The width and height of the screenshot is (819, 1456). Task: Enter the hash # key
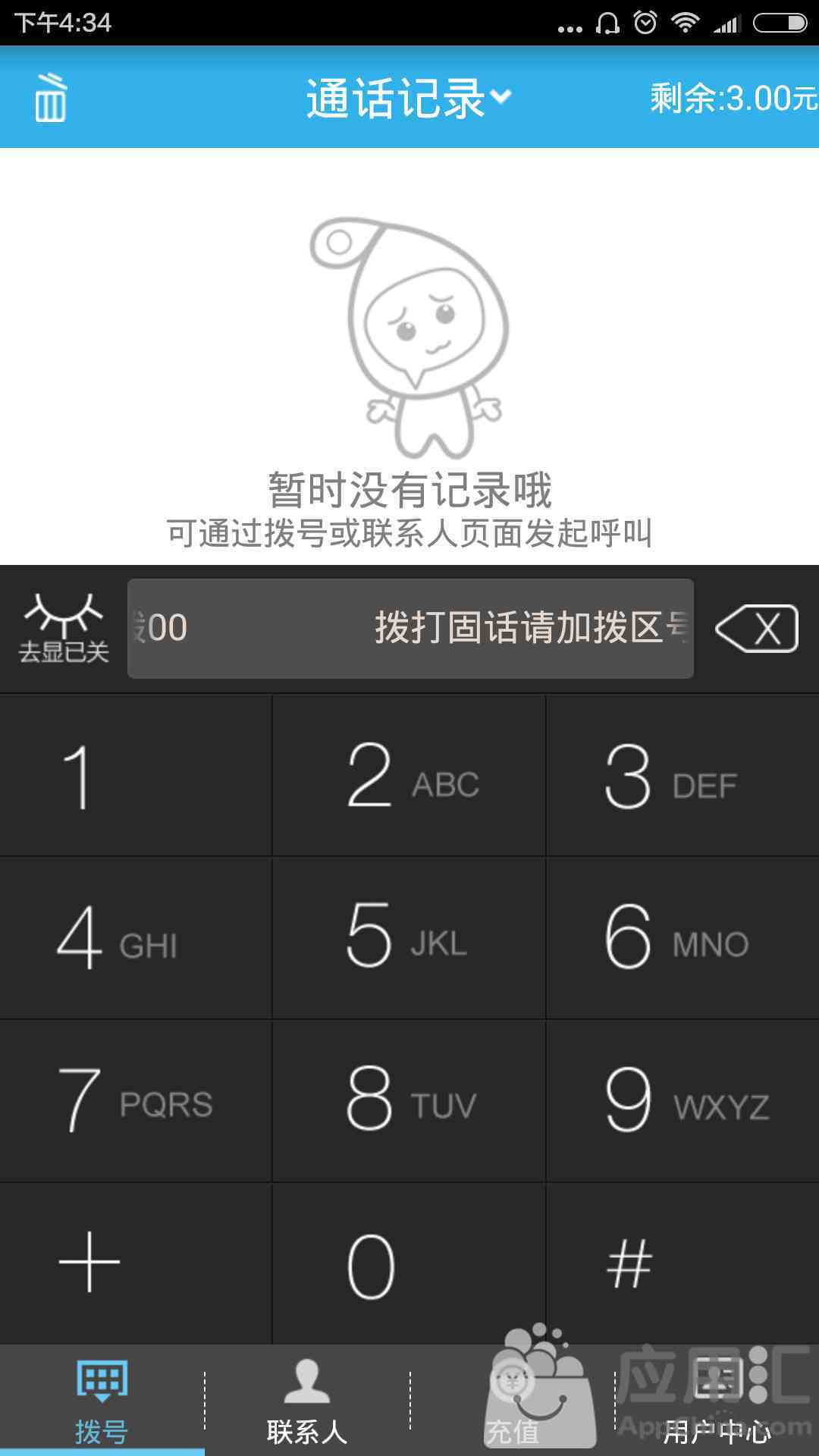point(682,1263)
